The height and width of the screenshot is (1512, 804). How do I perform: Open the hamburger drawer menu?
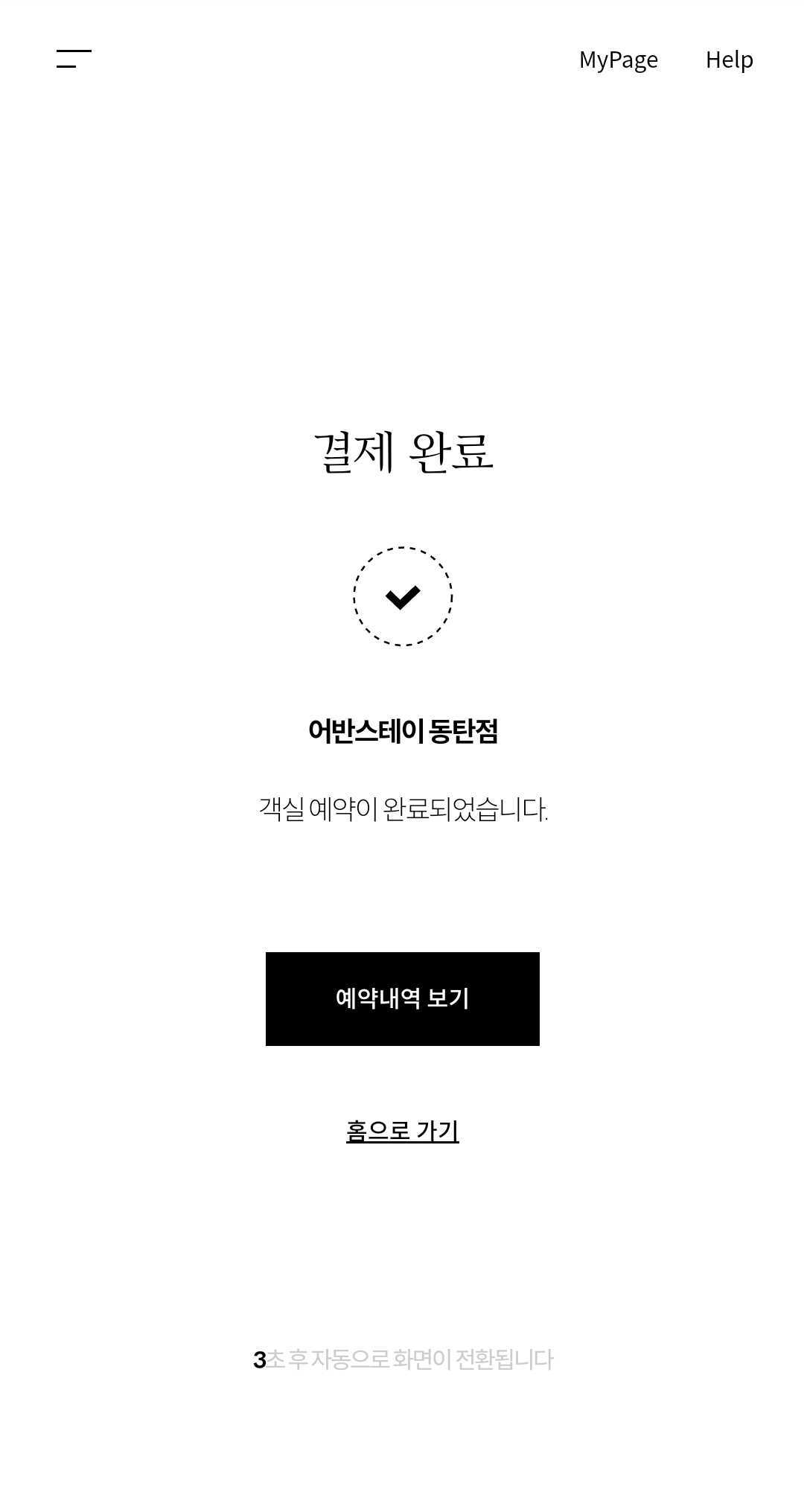[74, 59]
